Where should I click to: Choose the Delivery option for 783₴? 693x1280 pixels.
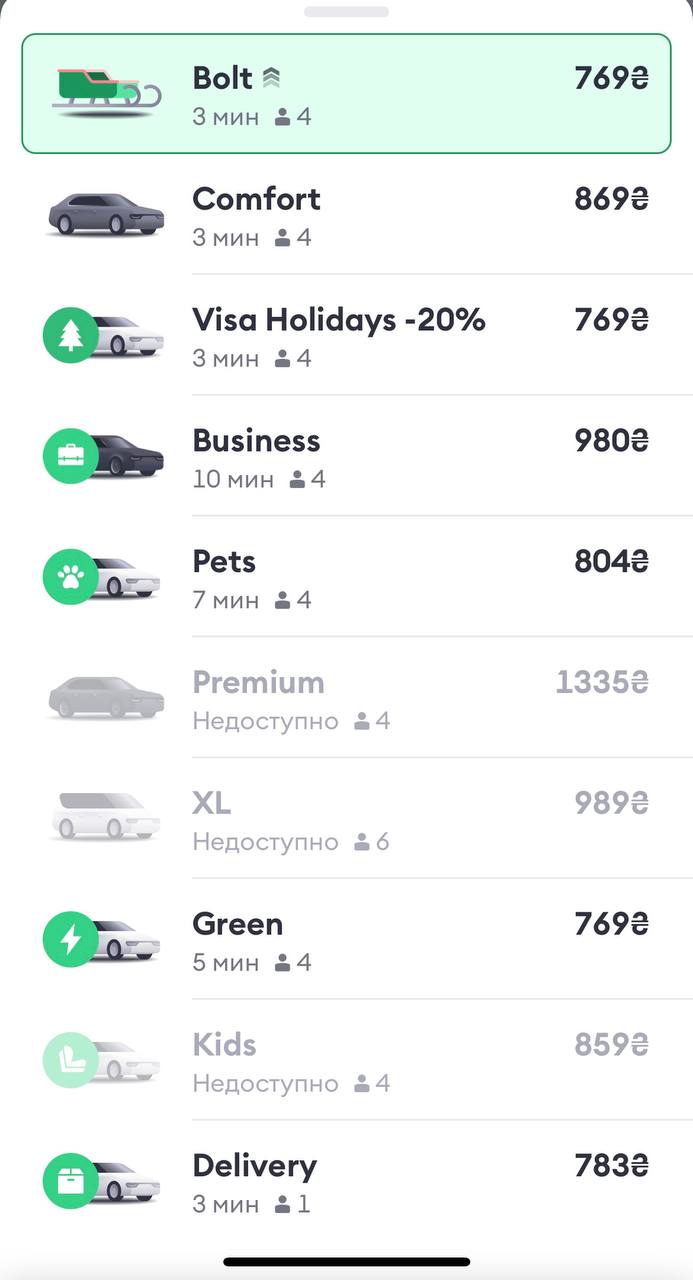click(346, 1183)
